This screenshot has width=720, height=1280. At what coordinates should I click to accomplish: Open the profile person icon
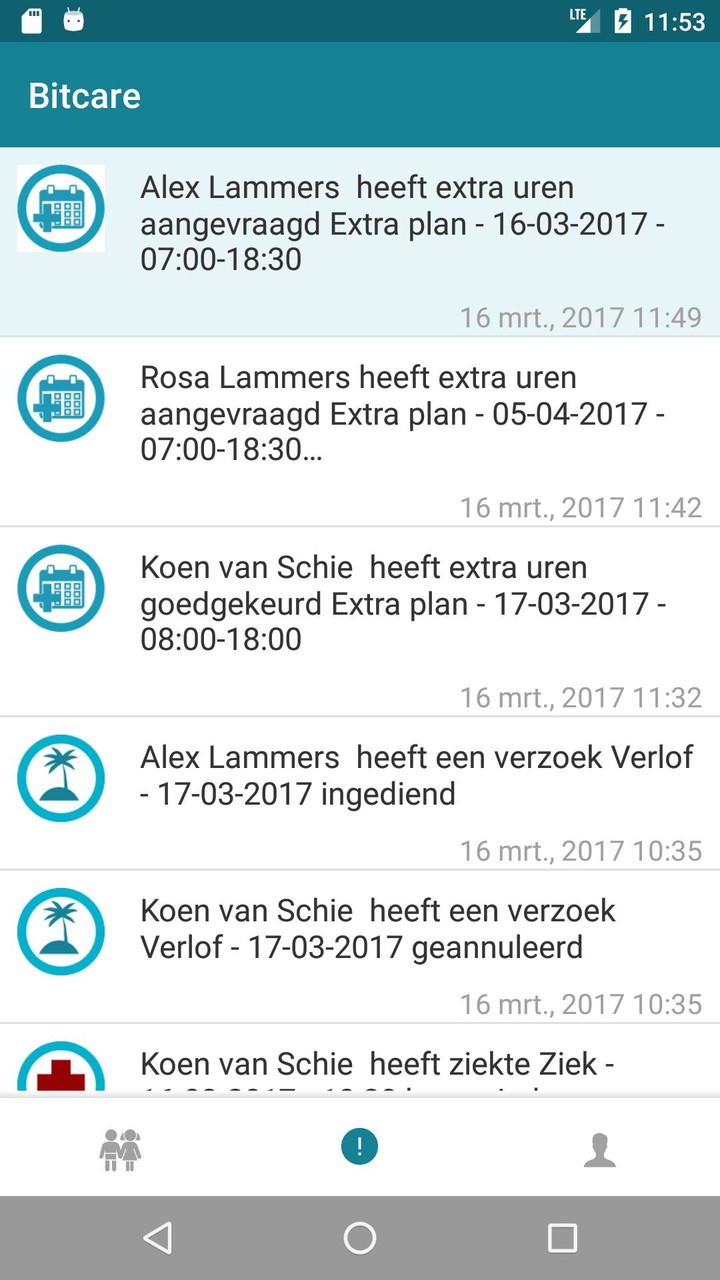point(600,1147)
